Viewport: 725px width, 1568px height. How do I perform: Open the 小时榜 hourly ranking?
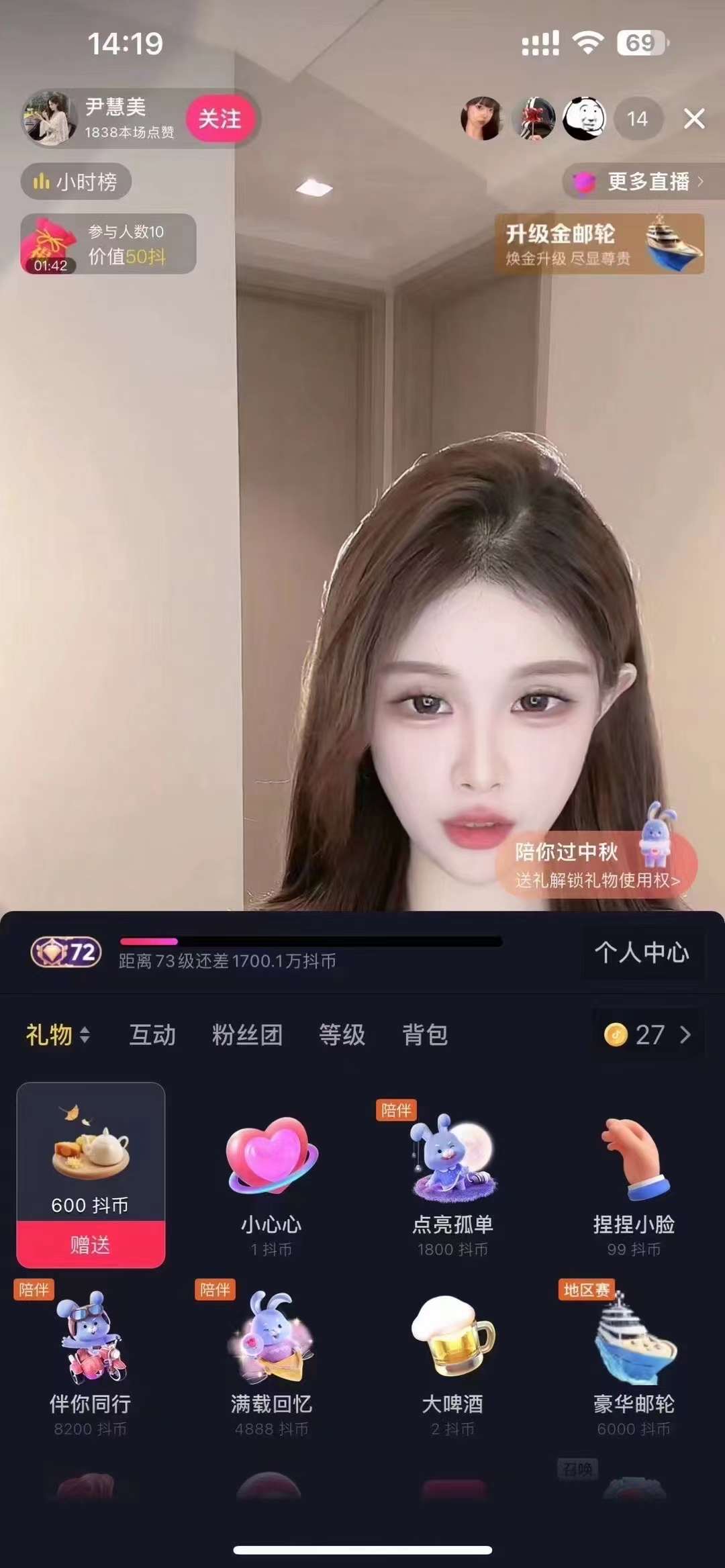(76, 182)
